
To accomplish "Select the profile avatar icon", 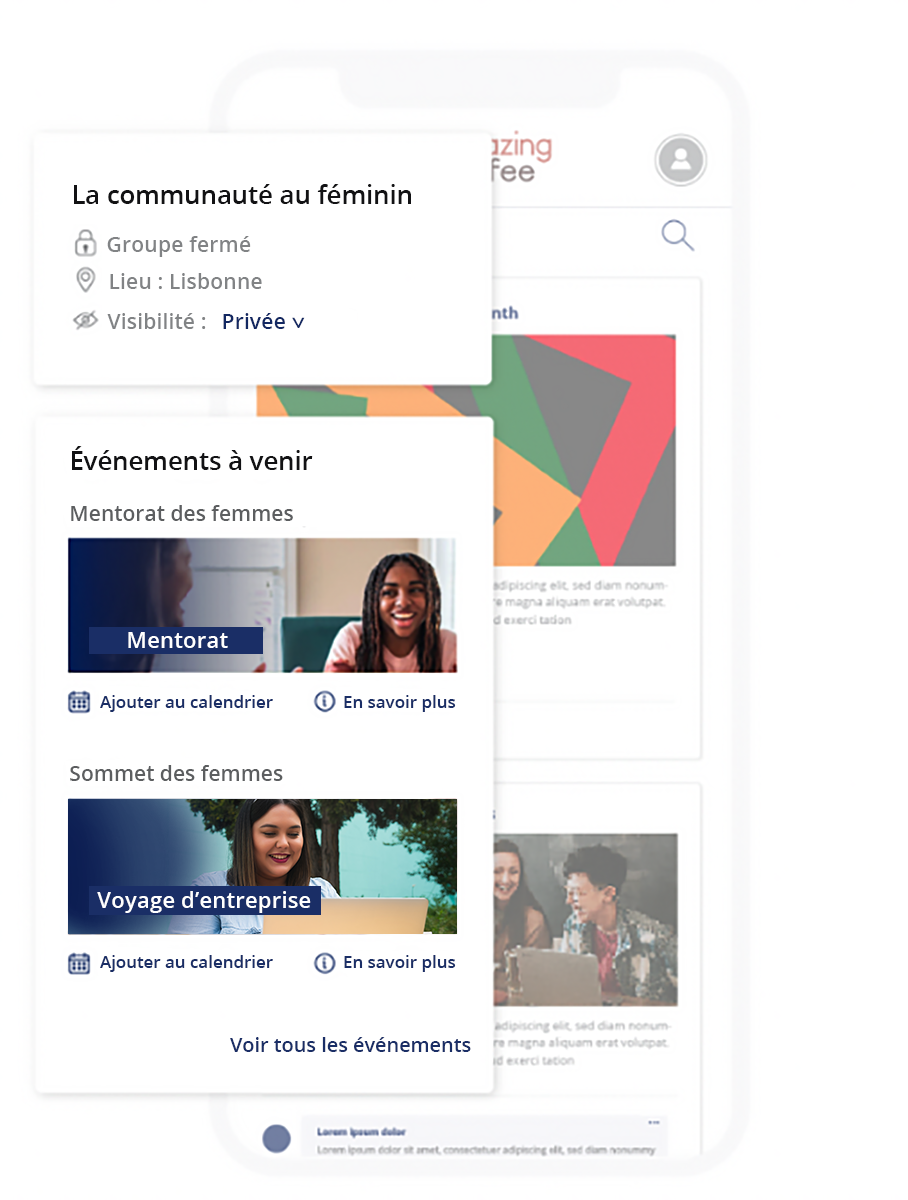I will [680, 160].
